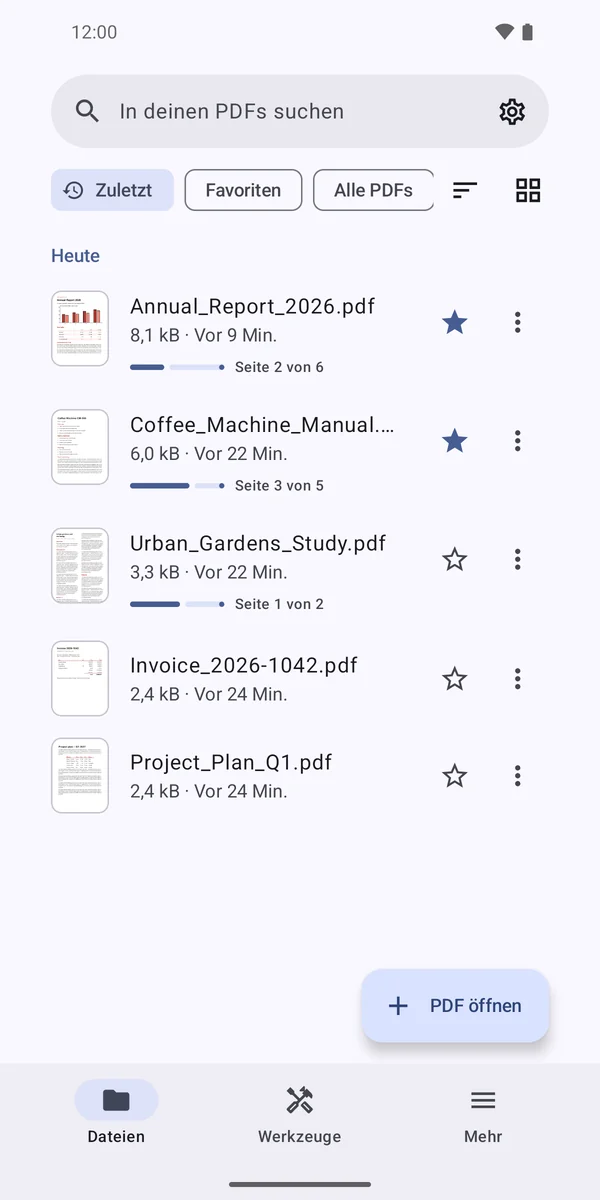Star Urban_Gardens_Study.pdf as favorite
600x1200 pixels.
click(455, 559)
